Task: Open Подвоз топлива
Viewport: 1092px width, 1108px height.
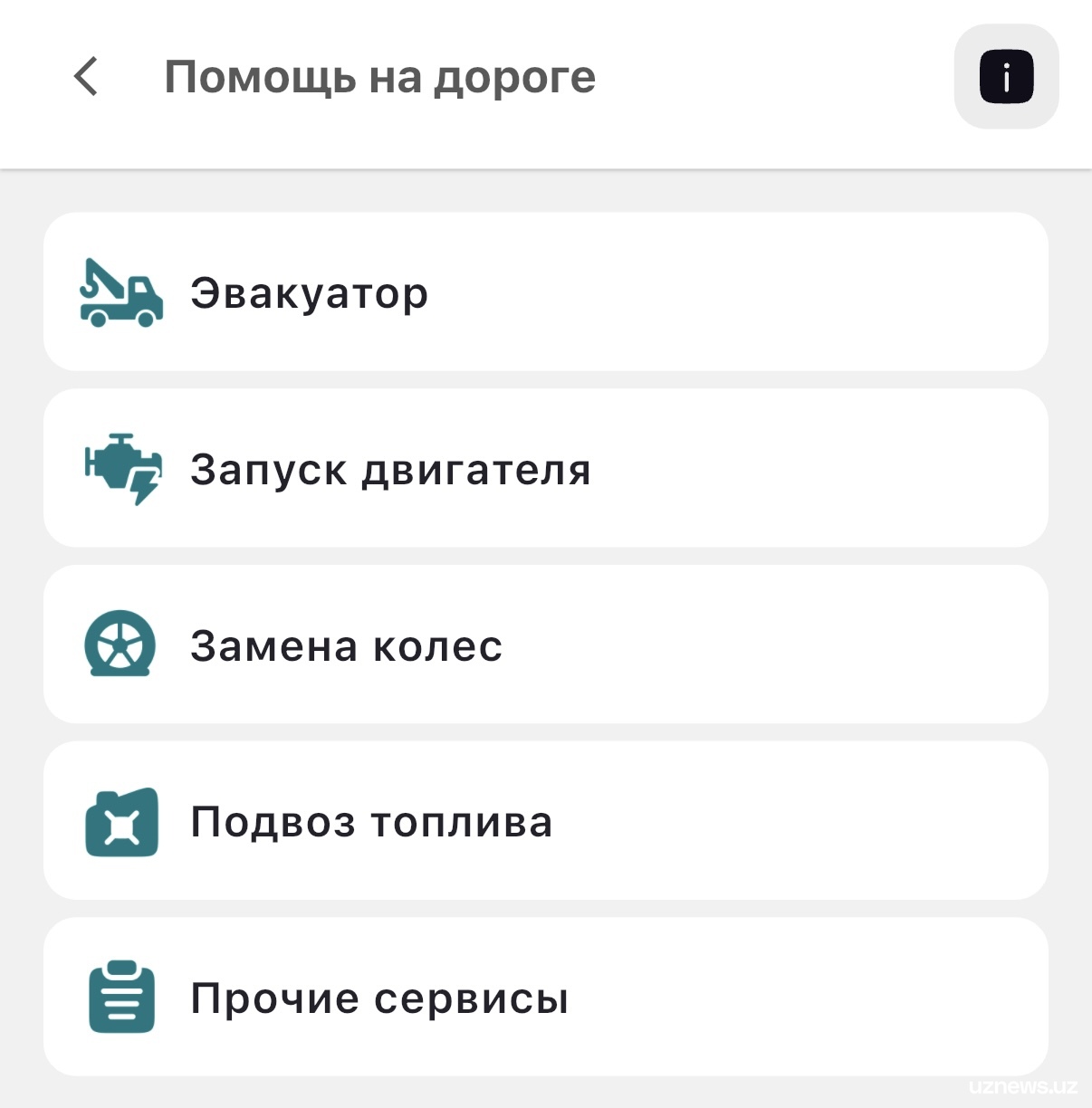Action: pos(545,821)
